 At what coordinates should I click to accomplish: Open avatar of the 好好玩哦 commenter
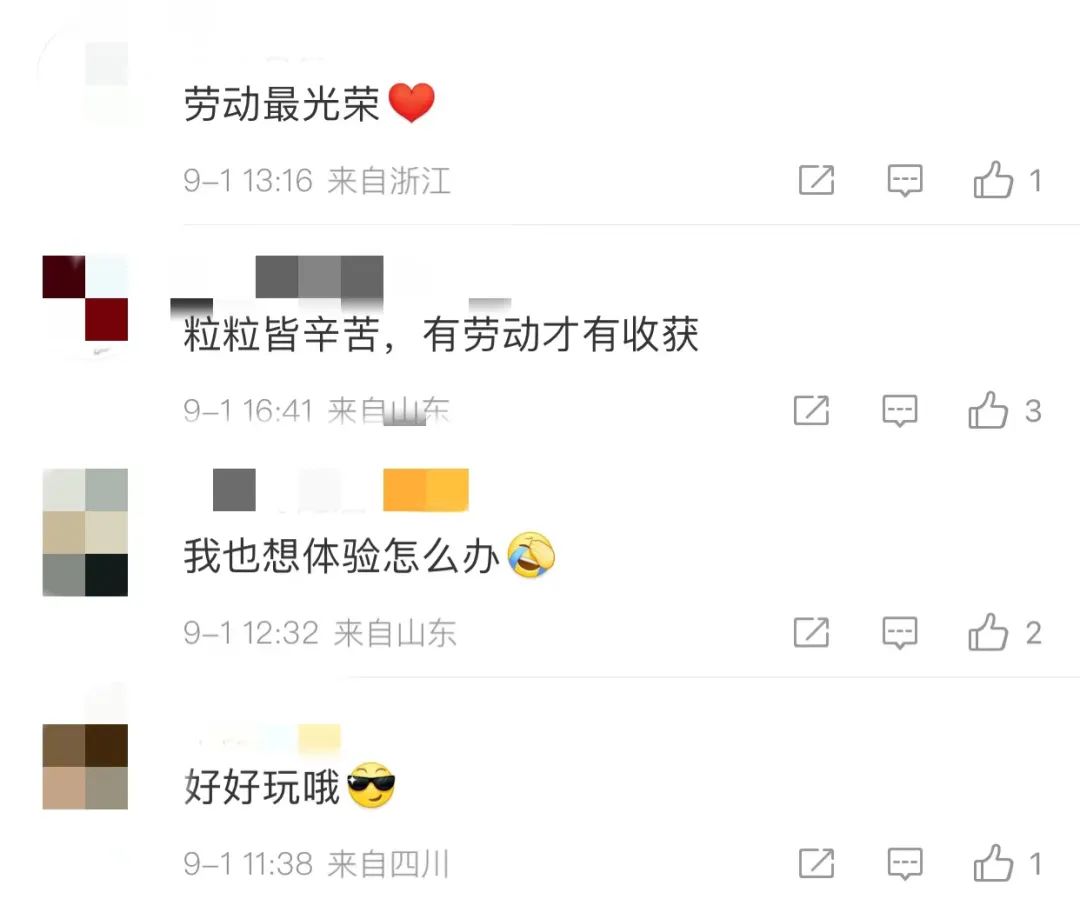(85, 766)
